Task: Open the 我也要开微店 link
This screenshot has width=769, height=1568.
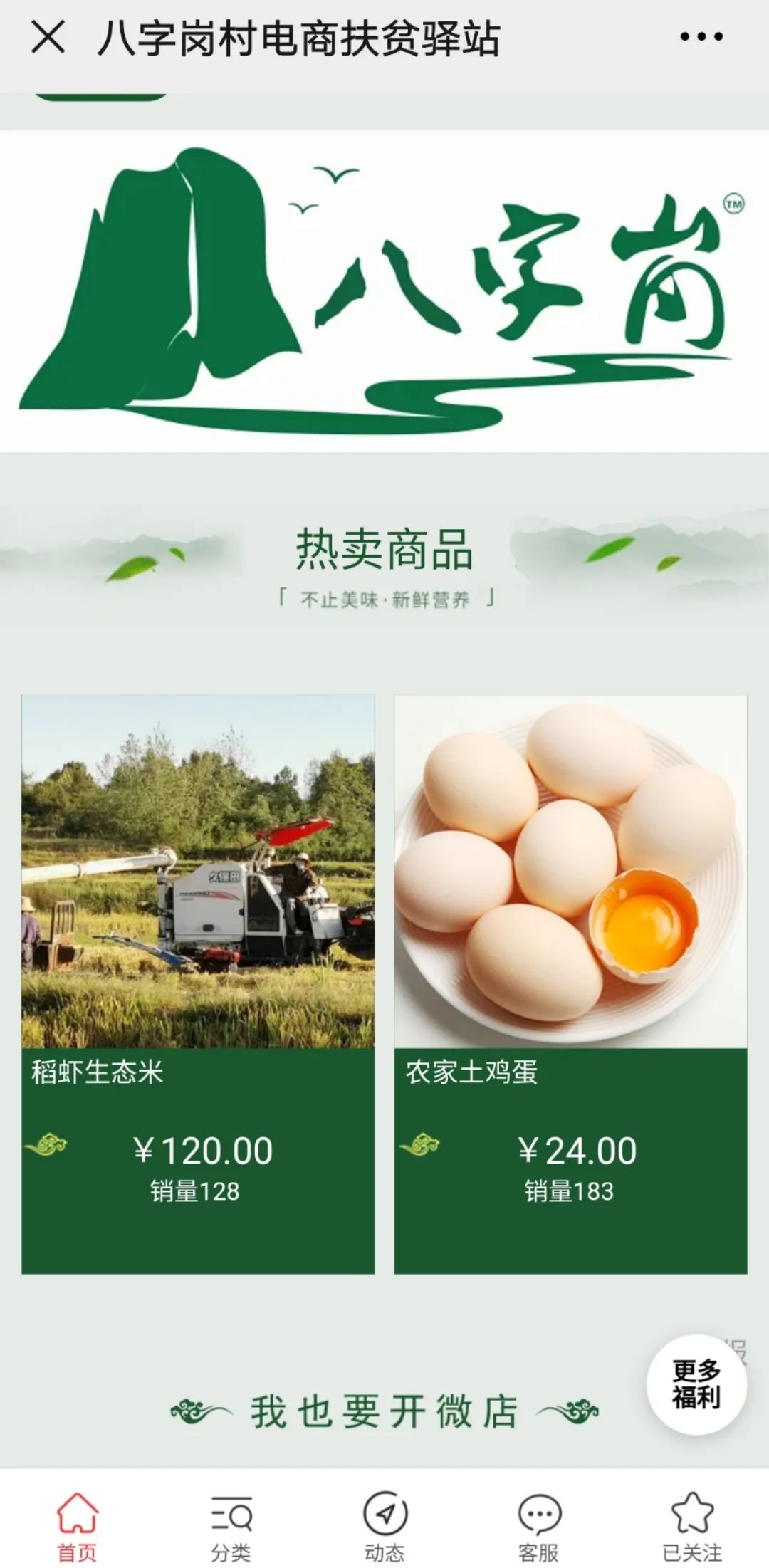Action: (384, 1412)
